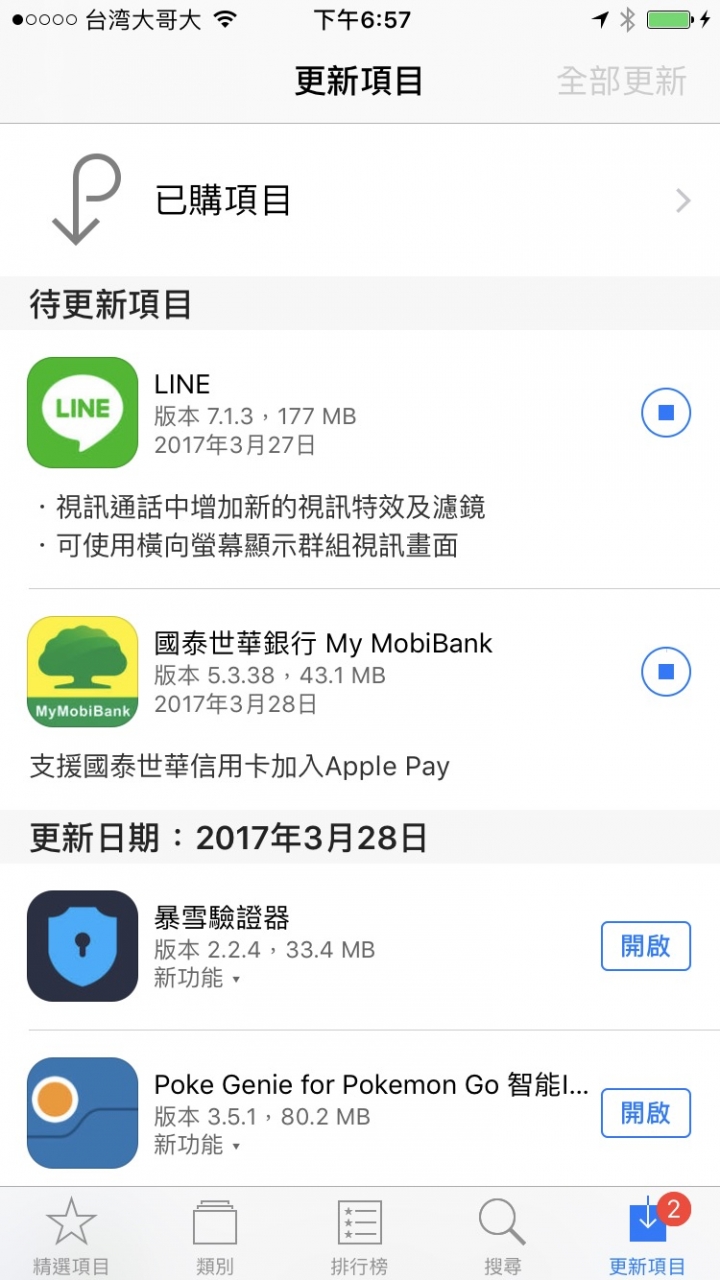This screenshot has height=1280, width=720.
Task: Tap 開啟 to open Poke Genie
Action: (x=646, y=1113)
